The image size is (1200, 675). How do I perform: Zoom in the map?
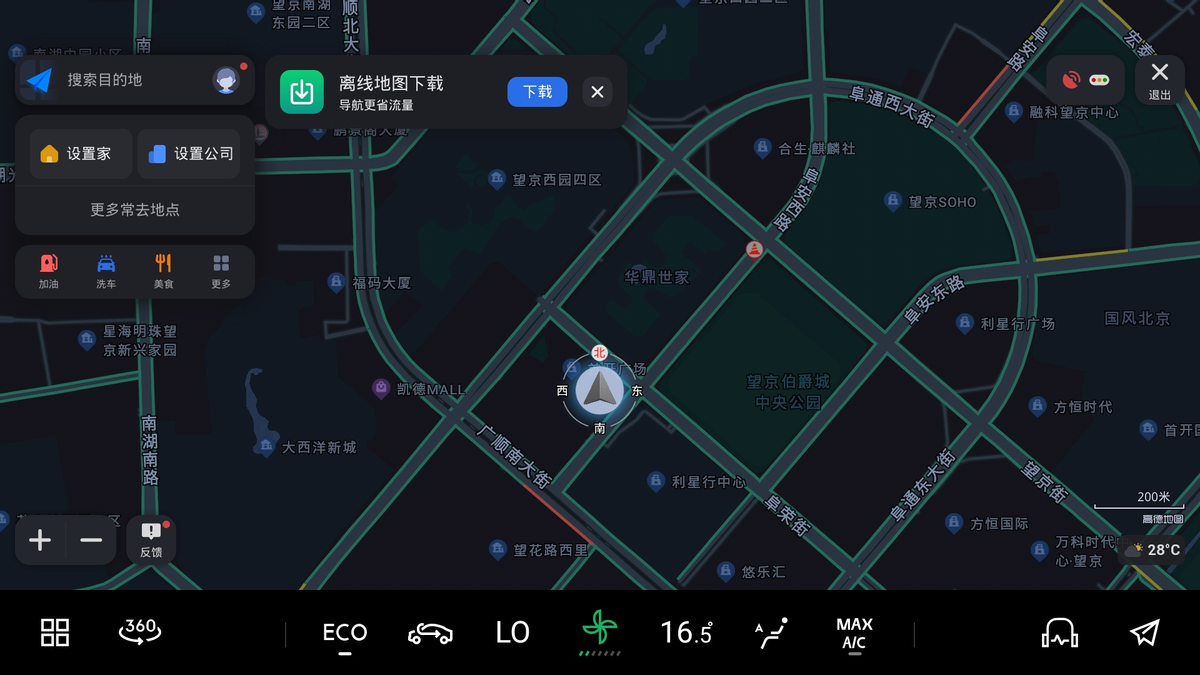point(40,541)
